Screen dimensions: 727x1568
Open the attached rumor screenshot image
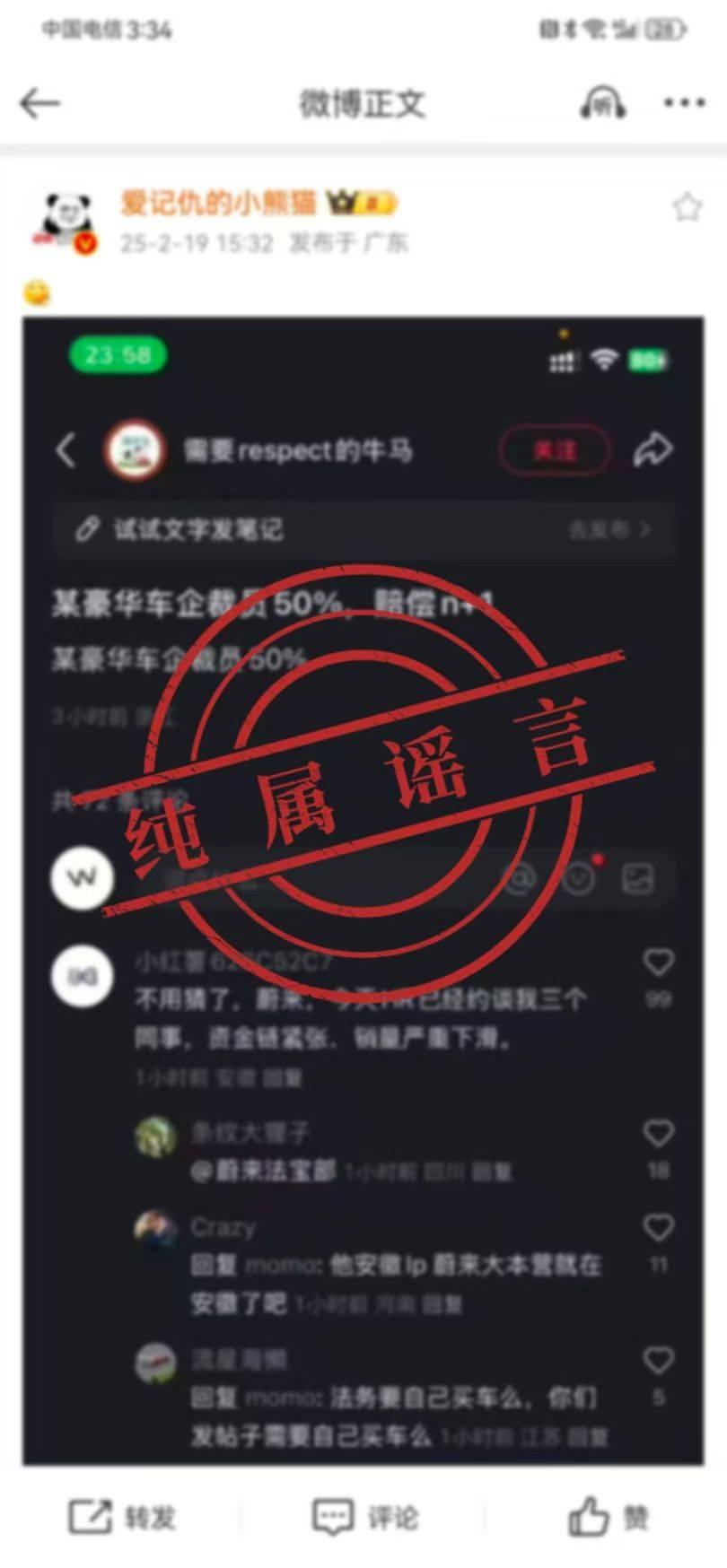click(x=363, y=890)
